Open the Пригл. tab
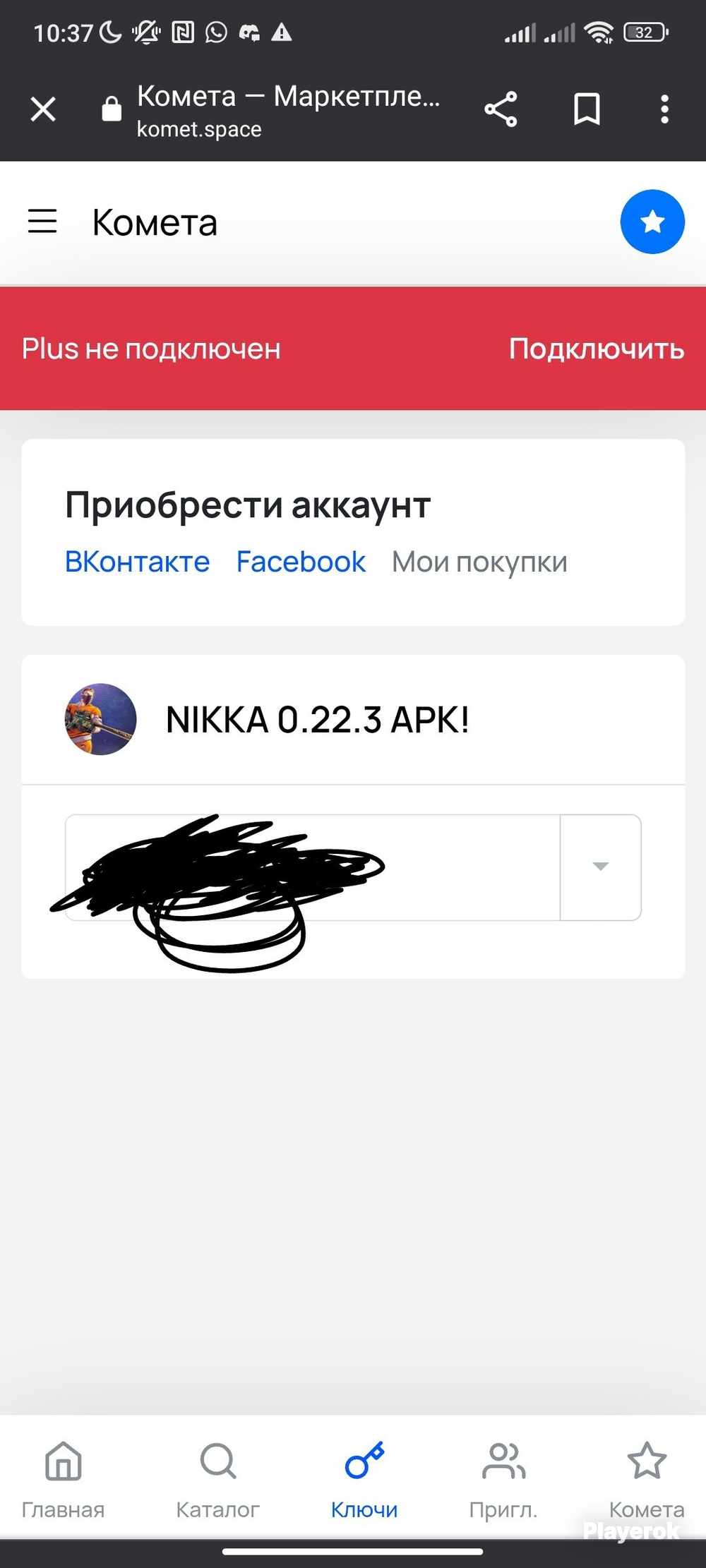 click(503, 1480)
